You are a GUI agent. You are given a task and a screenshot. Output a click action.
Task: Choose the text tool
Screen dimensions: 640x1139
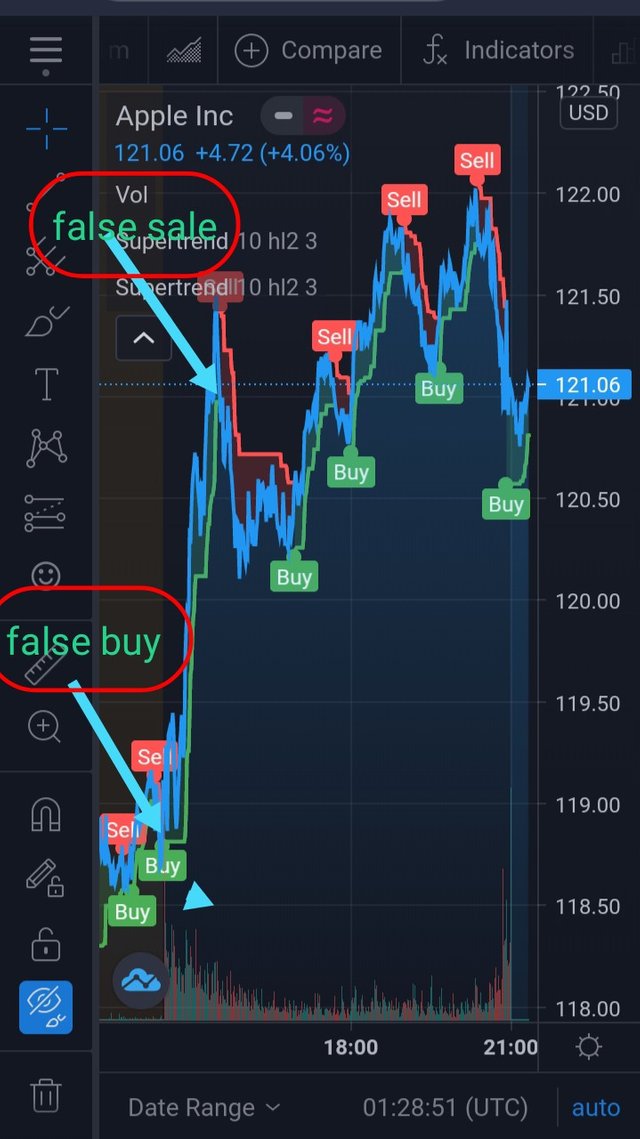point(46,384)
